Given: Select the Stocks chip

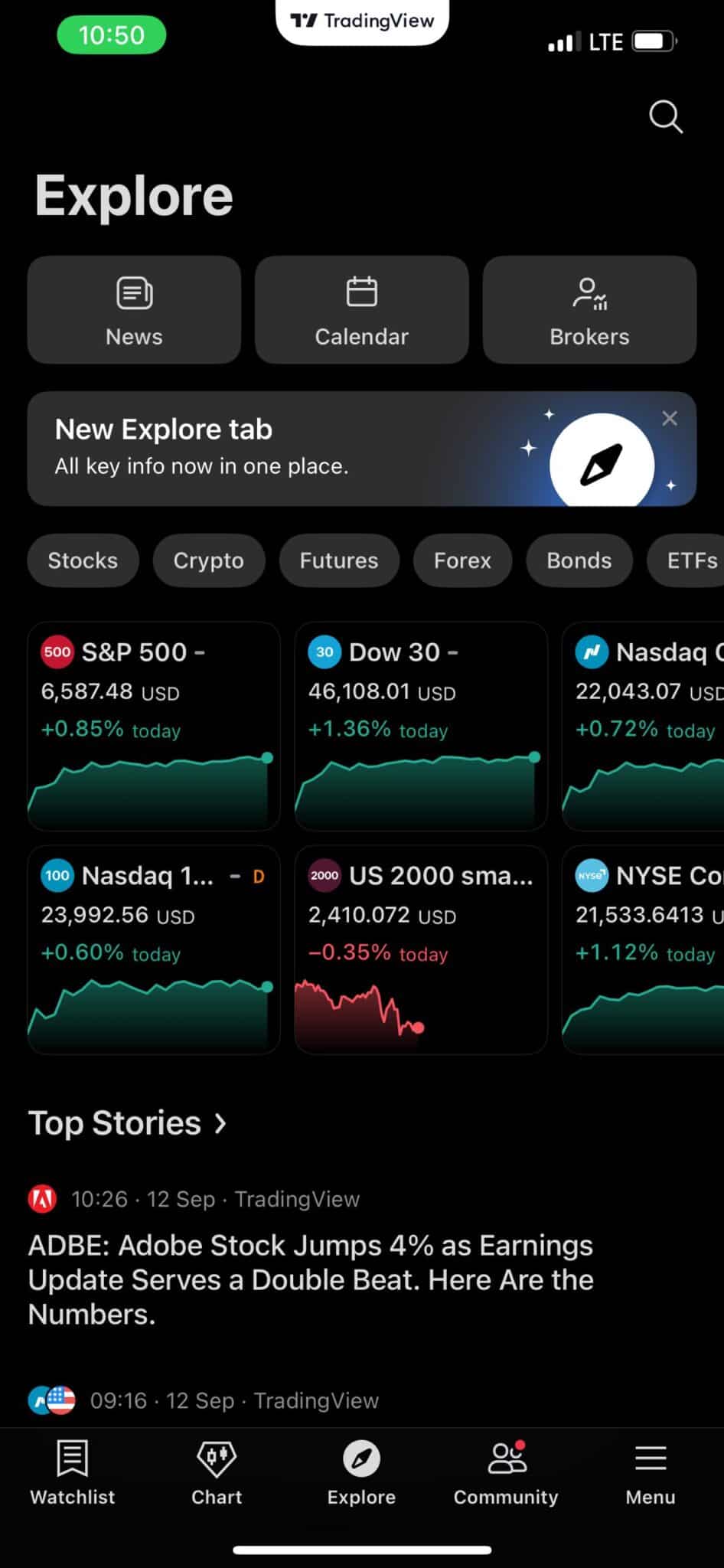Looking at the screenshot, I should [x=83, y=560].
